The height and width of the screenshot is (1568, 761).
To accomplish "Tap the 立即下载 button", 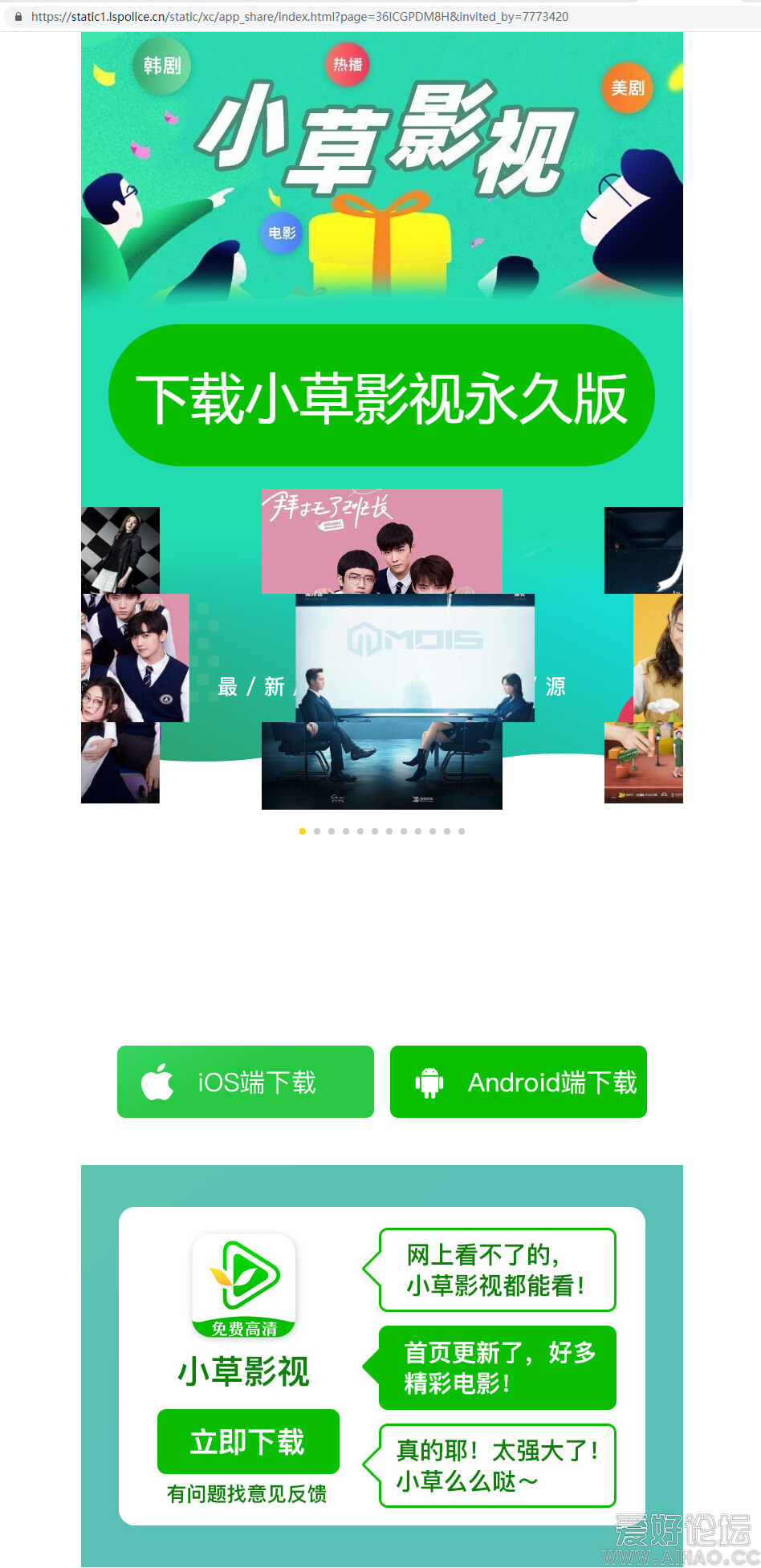I will [248, 1442].
